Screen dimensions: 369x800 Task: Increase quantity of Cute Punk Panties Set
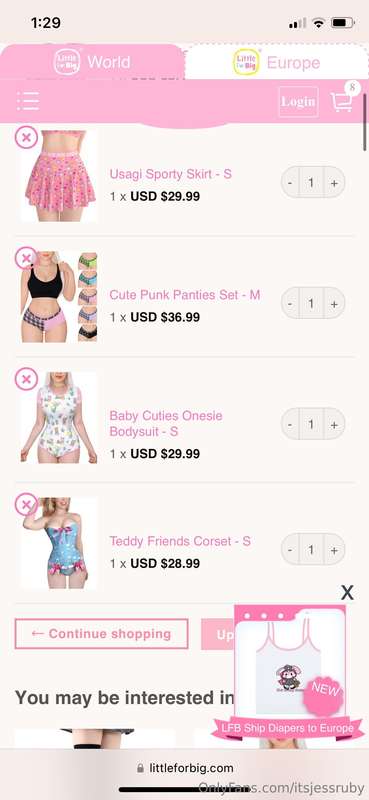[334, 303]
